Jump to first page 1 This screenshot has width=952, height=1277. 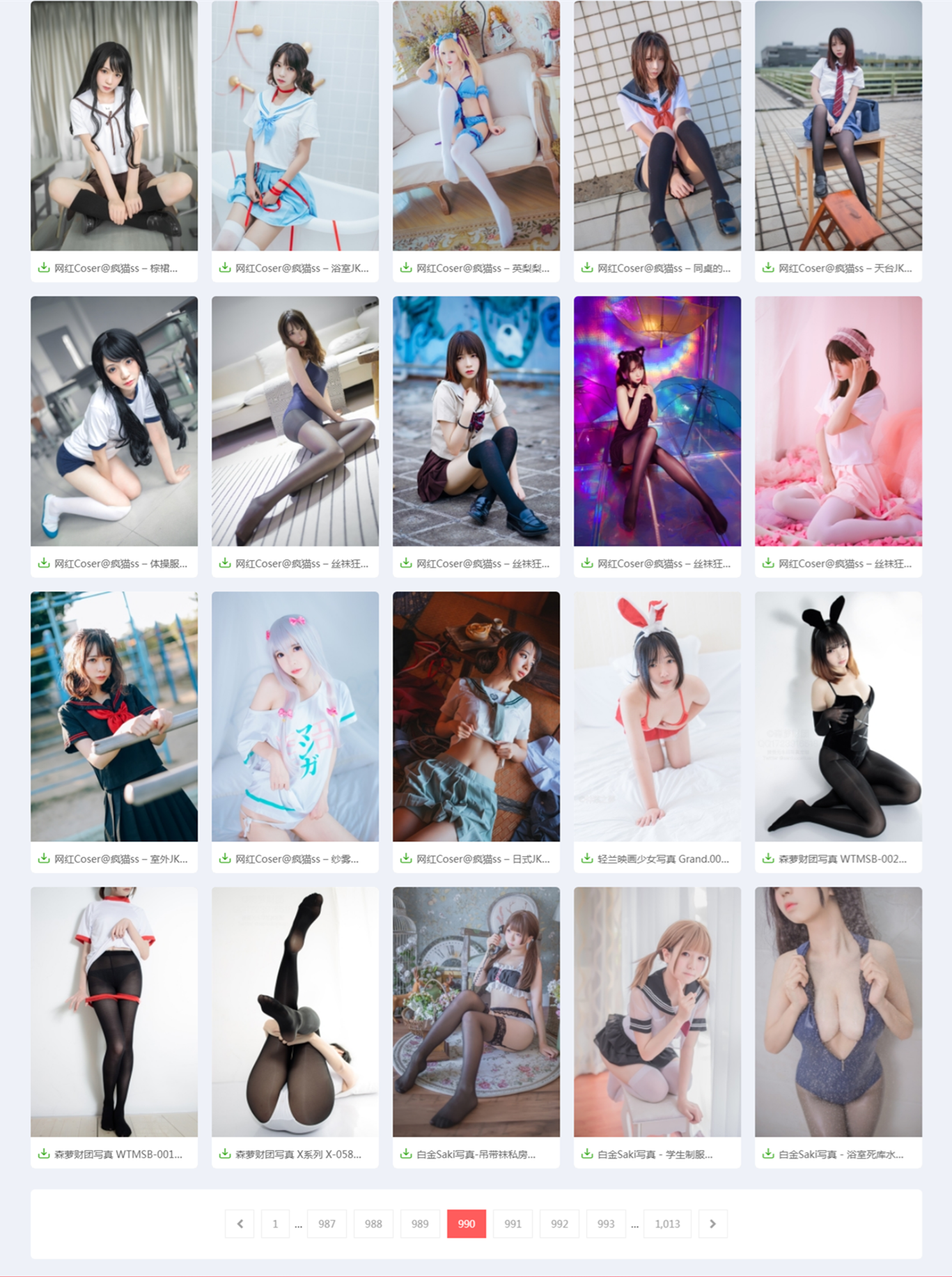[275, 1223]
